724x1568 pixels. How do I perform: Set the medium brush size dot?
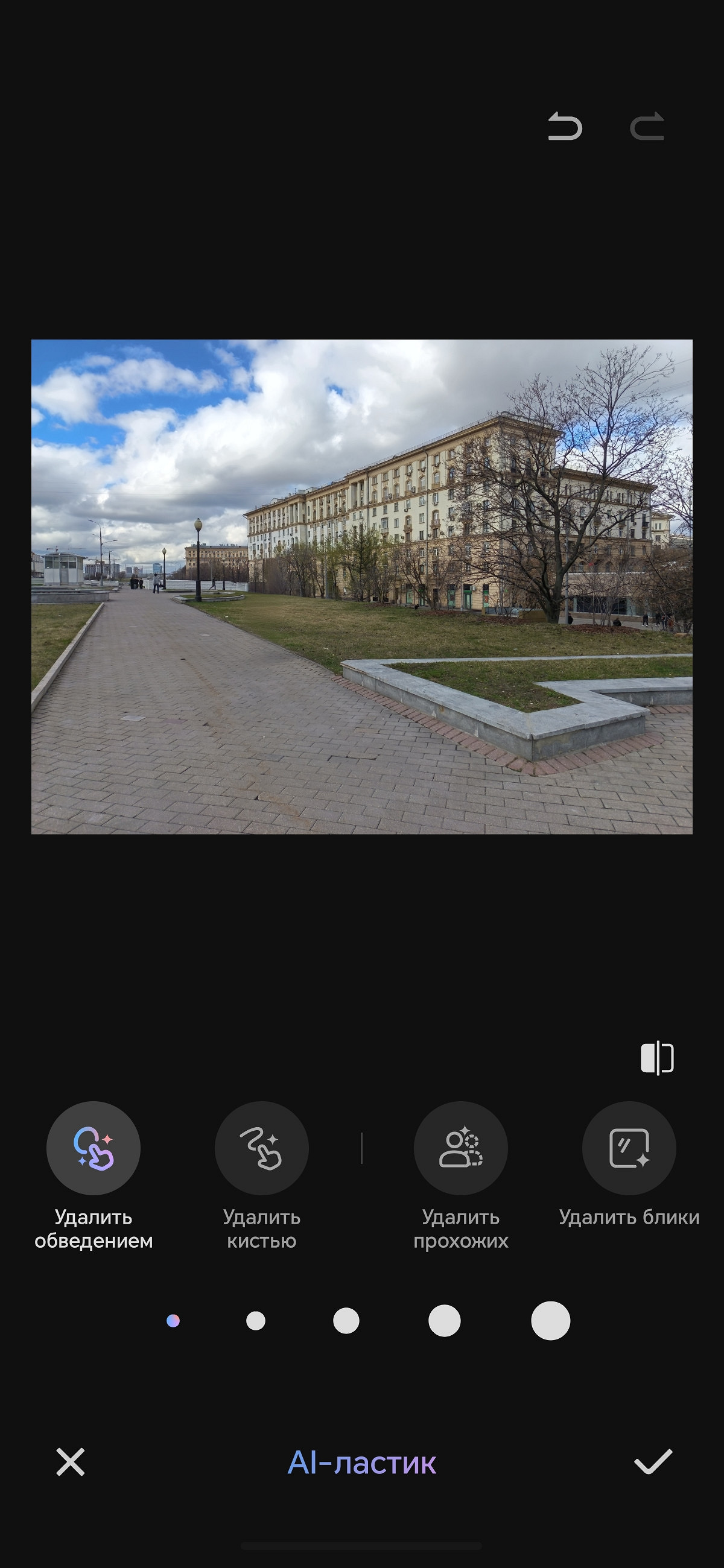click(x=346, y=1321)
